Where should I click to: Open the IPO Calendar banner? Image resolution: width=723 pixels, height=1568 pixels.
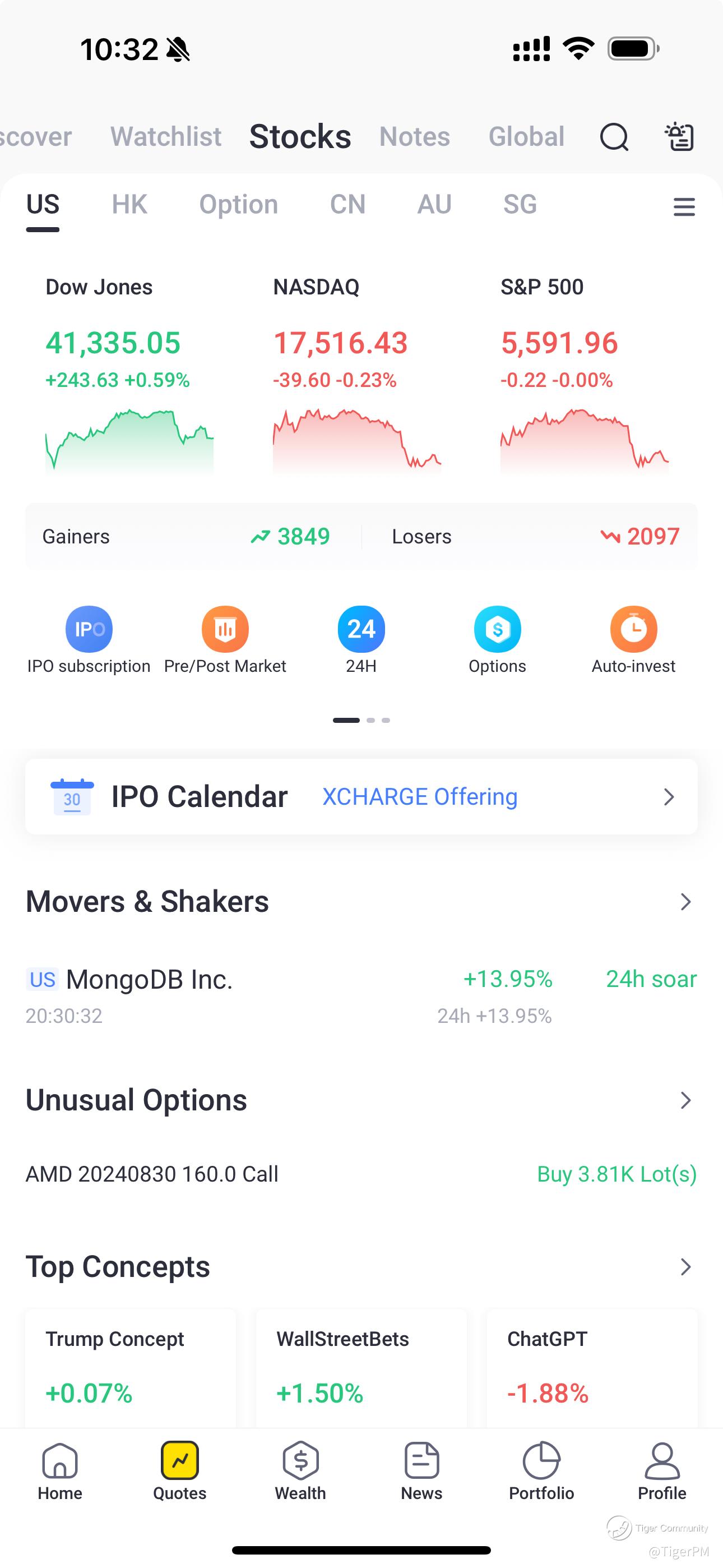click(361, 797)
